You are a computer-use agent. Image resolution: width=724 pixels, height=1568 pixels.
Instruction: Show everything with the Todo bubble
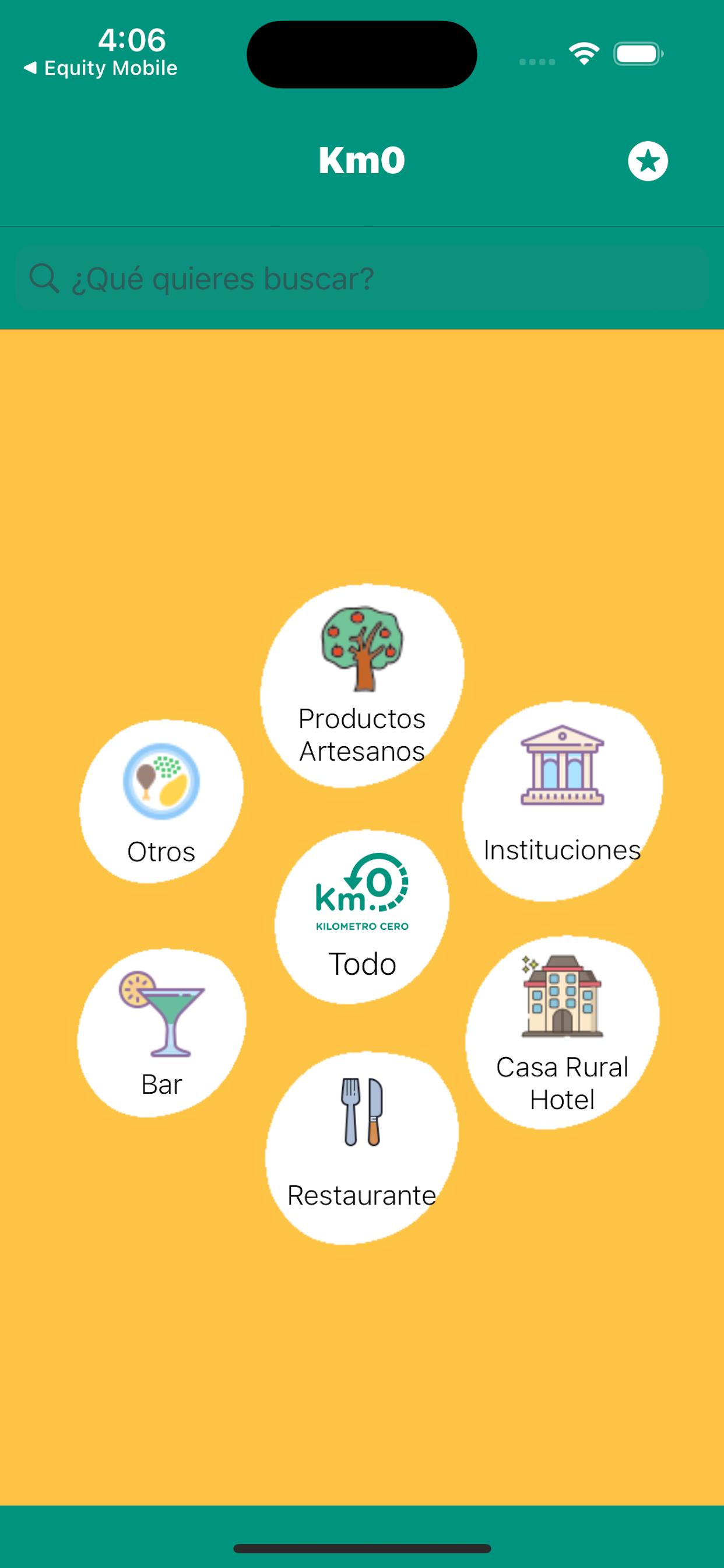(x=362, y=916)
